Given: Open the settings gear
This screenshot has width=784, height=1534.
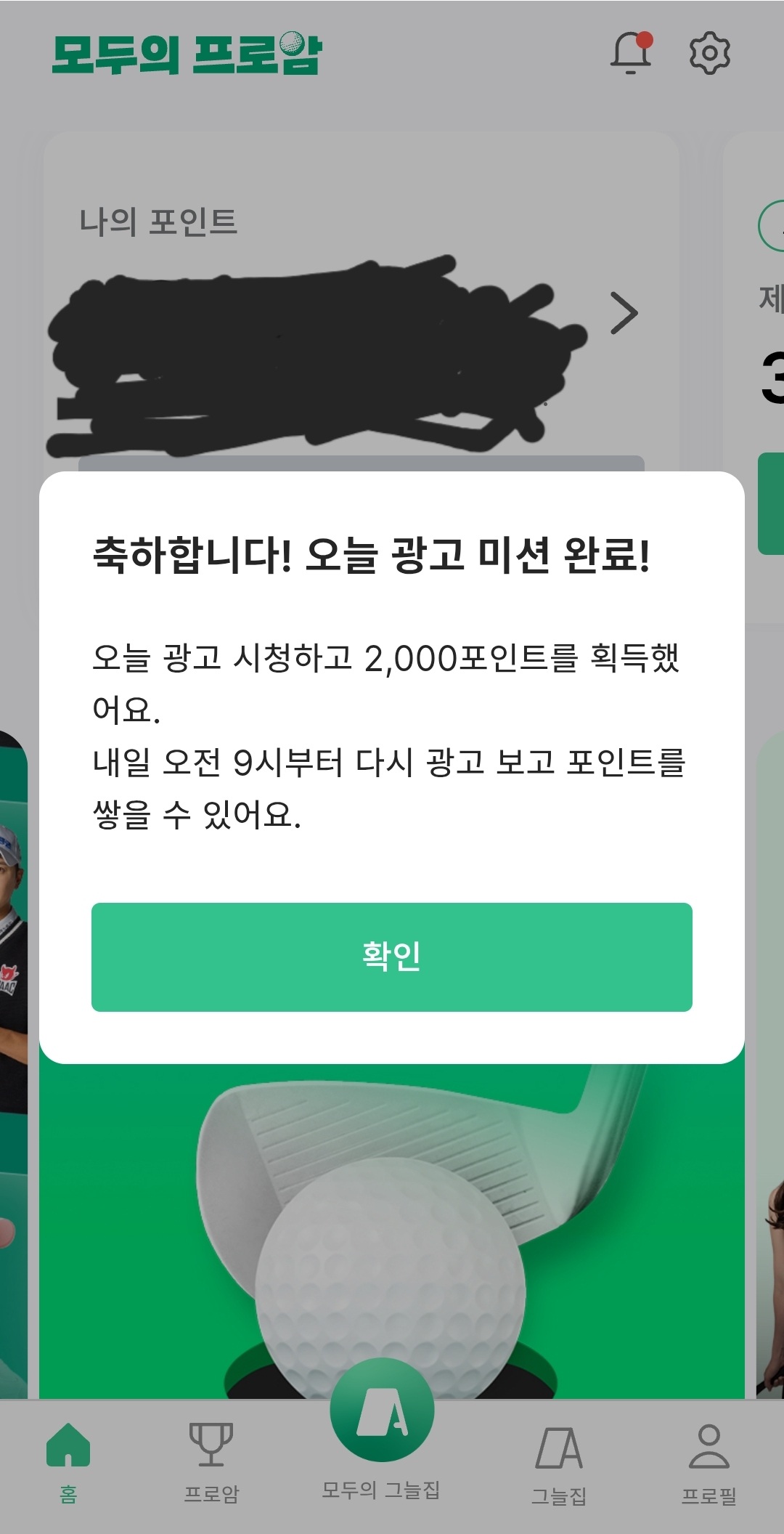Looking at the screenshot, I should pos(709,53).
